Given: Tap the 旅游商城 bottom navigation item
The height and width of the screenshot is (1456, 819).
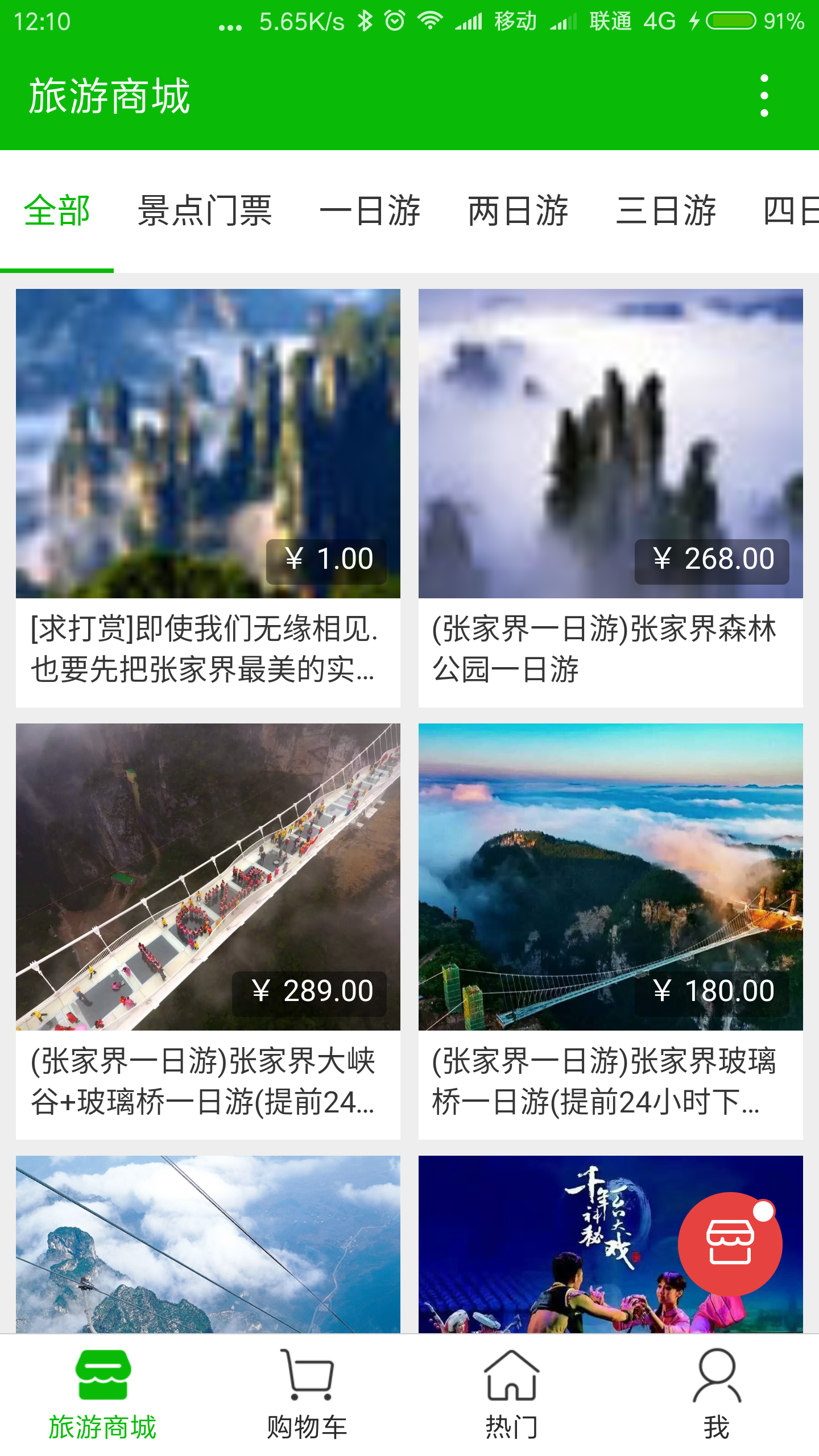Looking at the screenshot, I should click(102, 1395).
